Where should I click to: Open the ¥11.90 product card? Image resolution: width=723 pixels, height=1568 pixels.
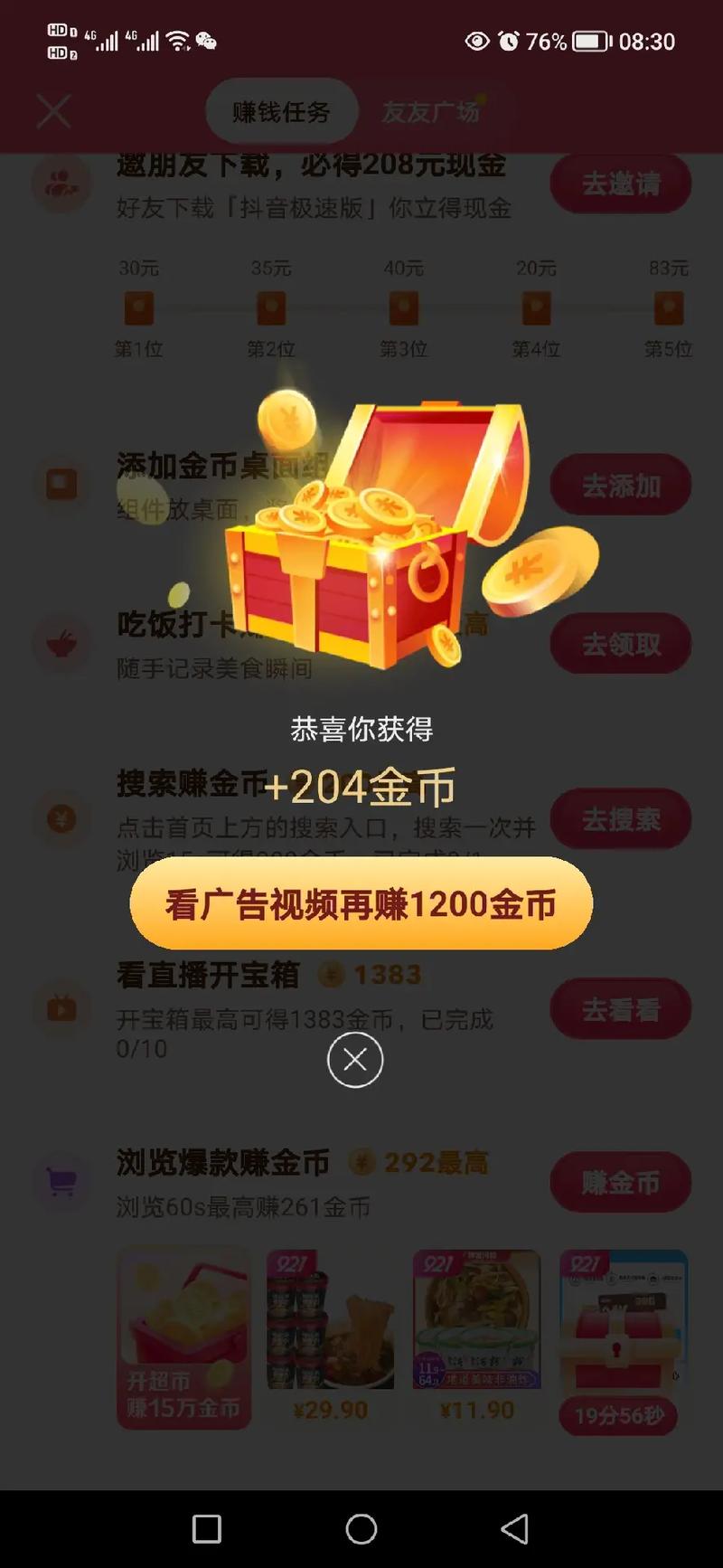click(476, 1338)
